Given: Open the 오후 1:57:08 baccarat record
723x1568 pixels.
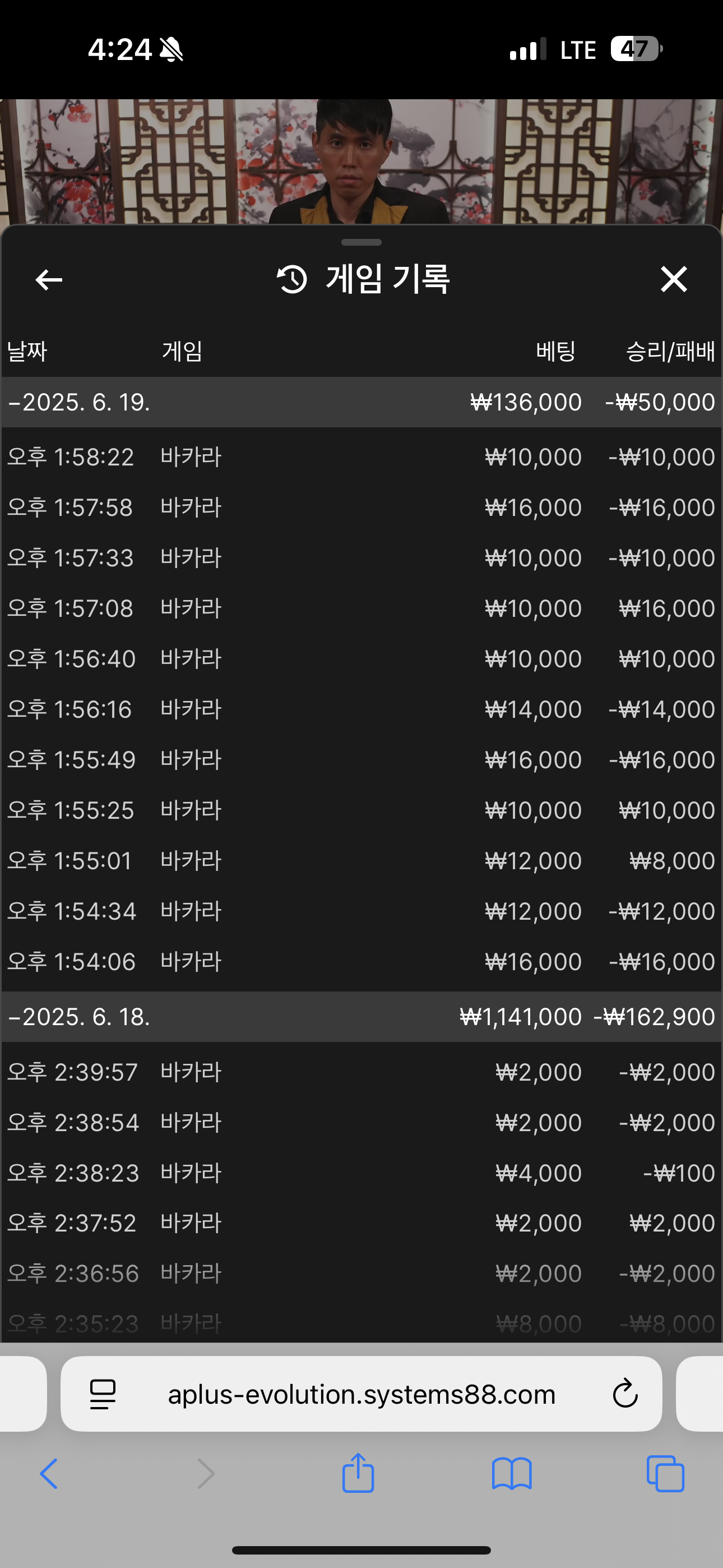Looking at the screenshot, I should [361, 608].
